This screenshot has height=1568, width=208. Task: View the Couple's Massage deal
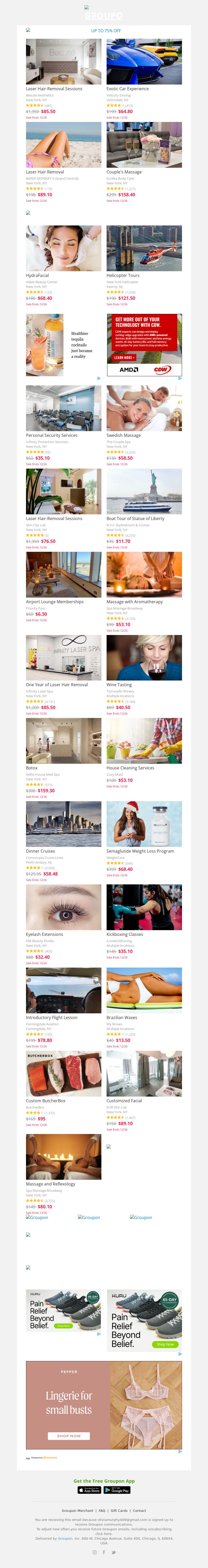(144, 145)
